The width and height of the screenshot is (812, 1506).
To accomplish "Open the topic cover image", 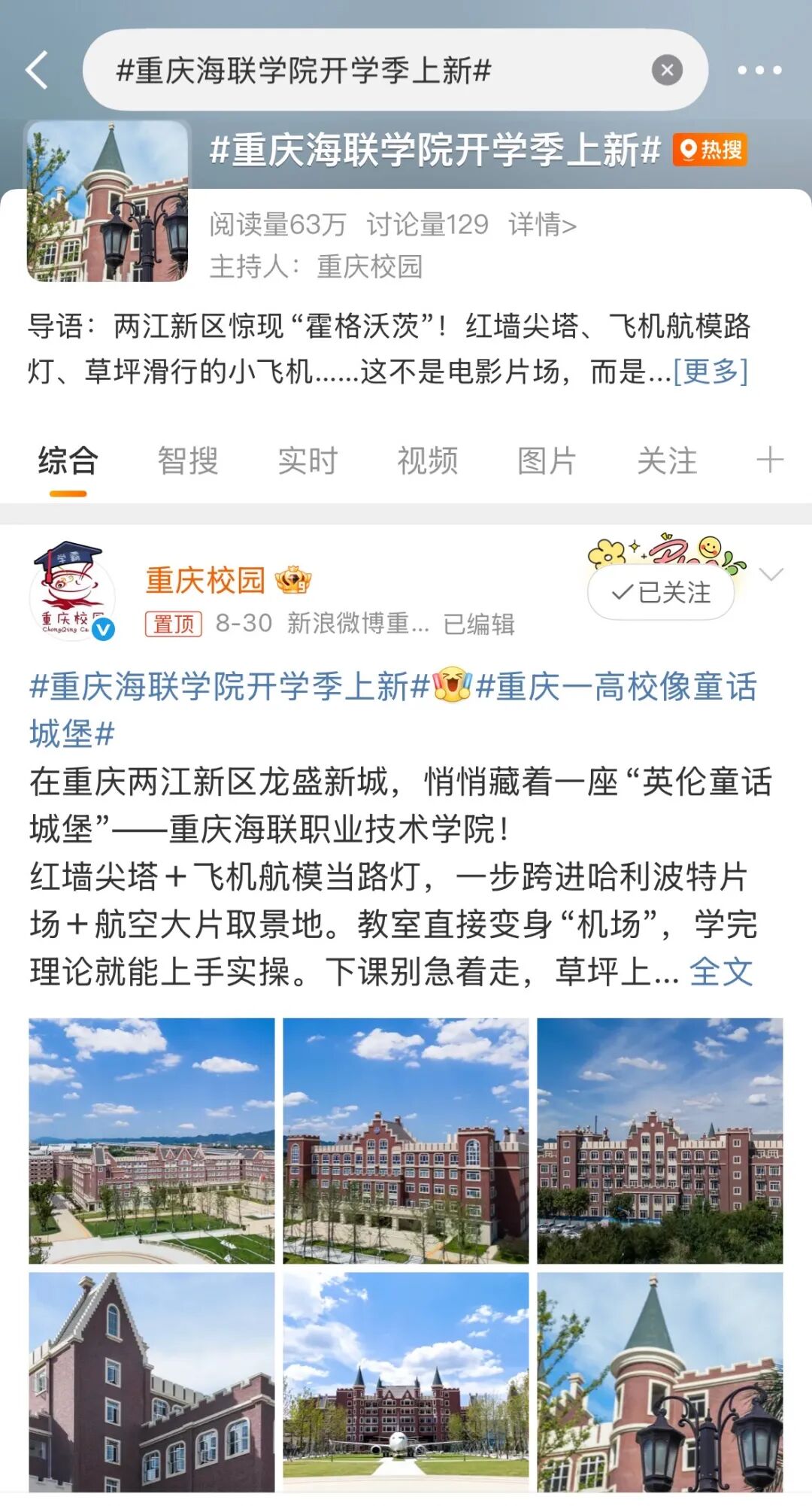I will tap(108, 202).
